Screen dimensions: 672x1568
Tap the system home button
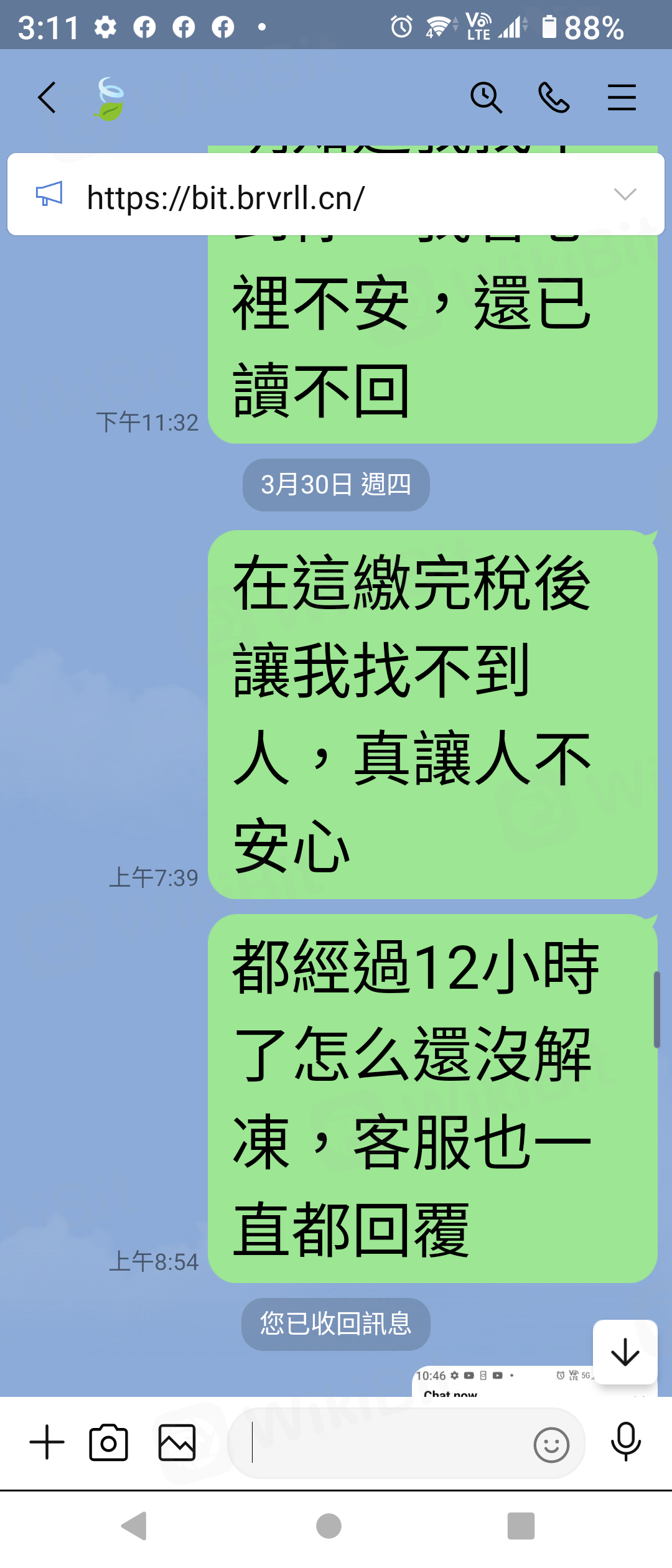329,1526
